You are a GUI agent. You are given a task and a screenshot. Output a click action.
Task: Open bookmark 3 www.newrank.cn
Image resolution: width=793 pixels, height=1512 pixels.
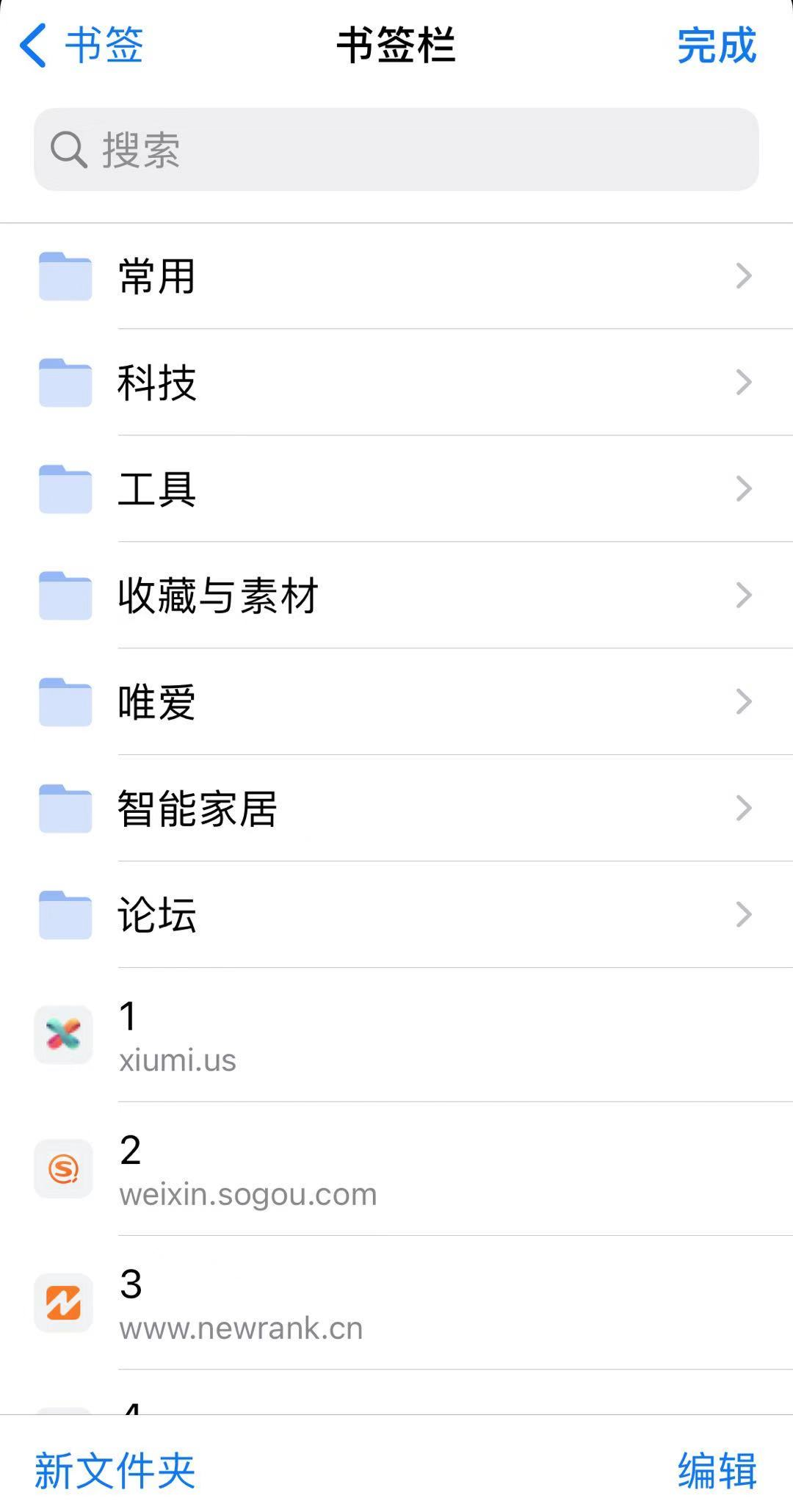point(396,1303)
